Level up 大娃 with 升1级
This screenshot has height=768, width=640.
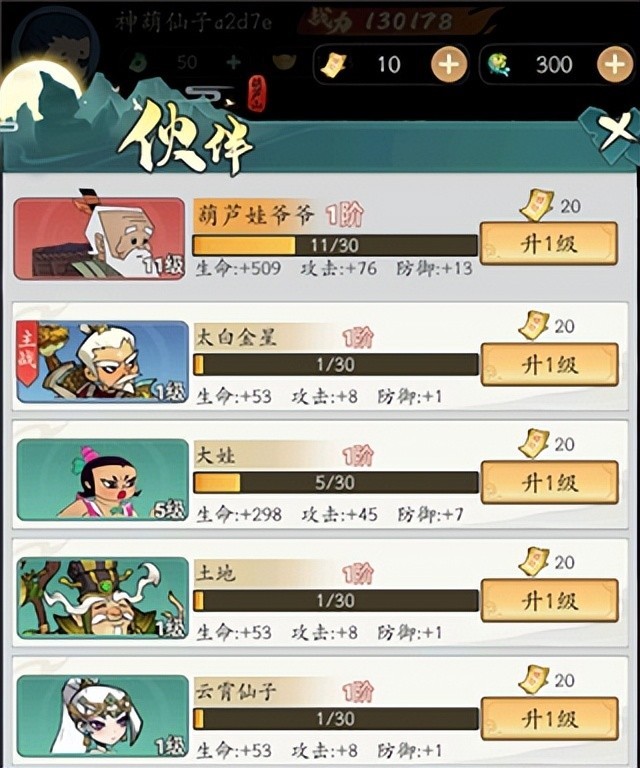point(548,483)
